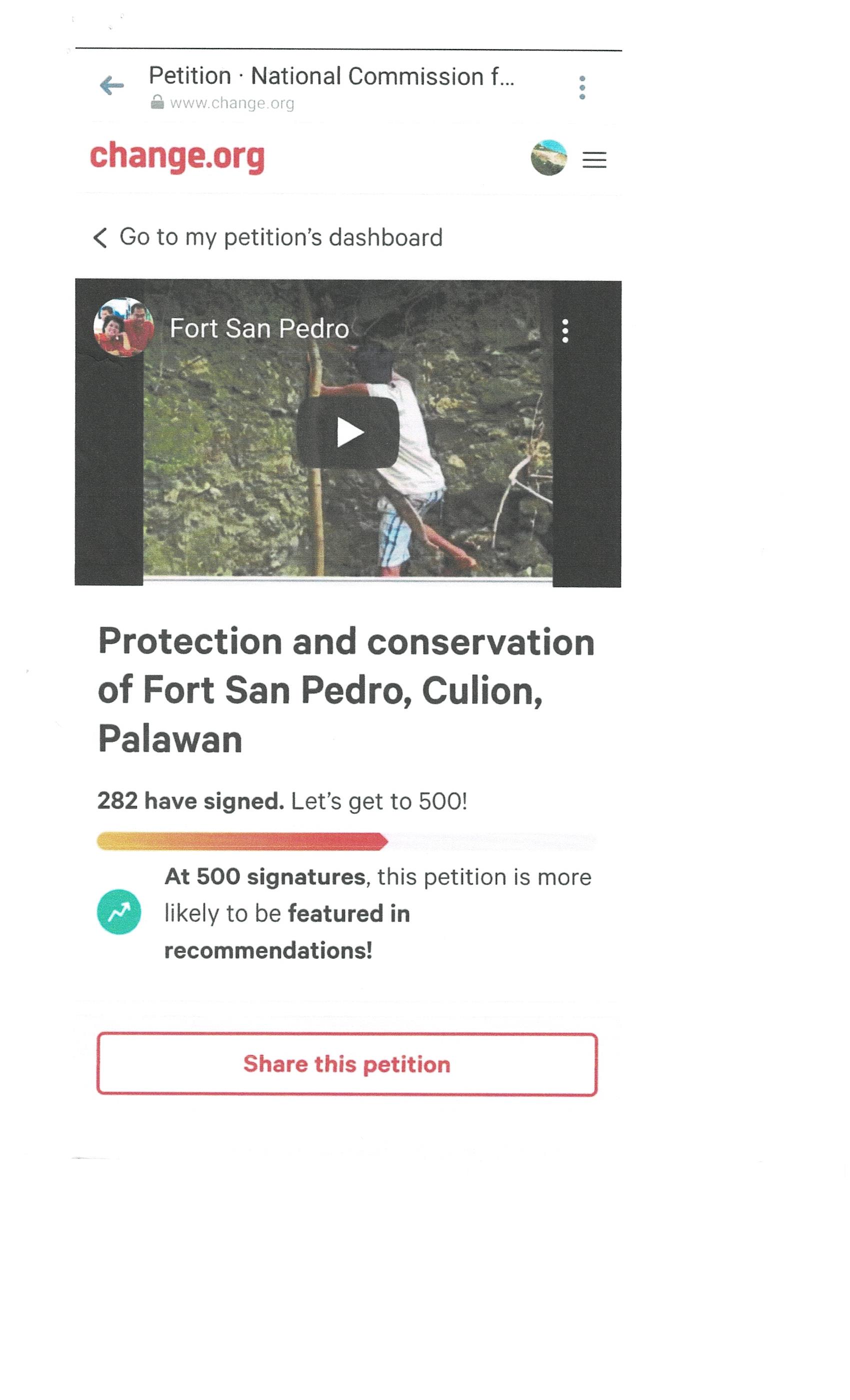Share this petition
Screen dimensions: 850x1400
tap(346, 1064)
